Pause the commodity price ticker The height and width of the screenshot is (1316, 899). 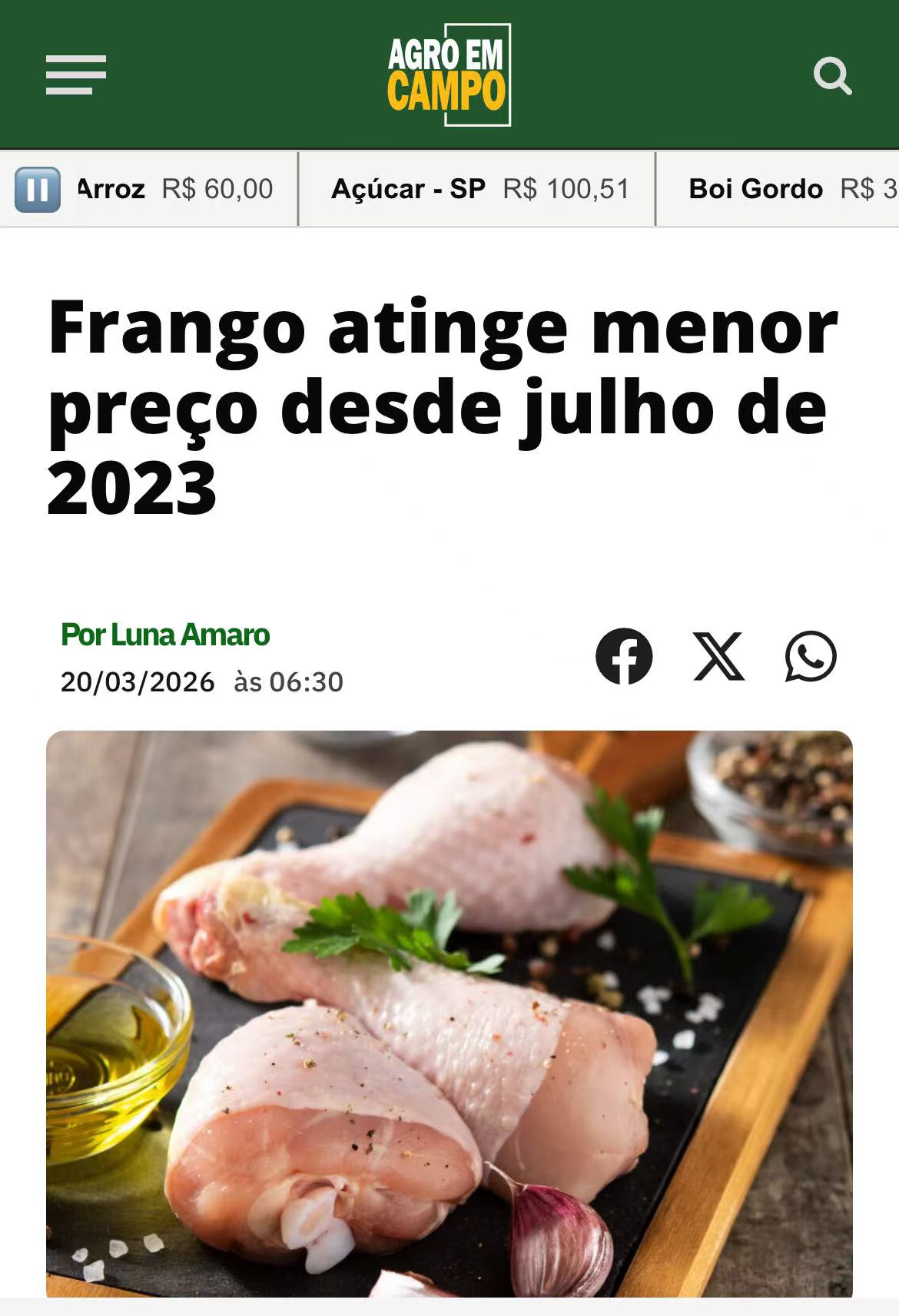coord(37,189)
